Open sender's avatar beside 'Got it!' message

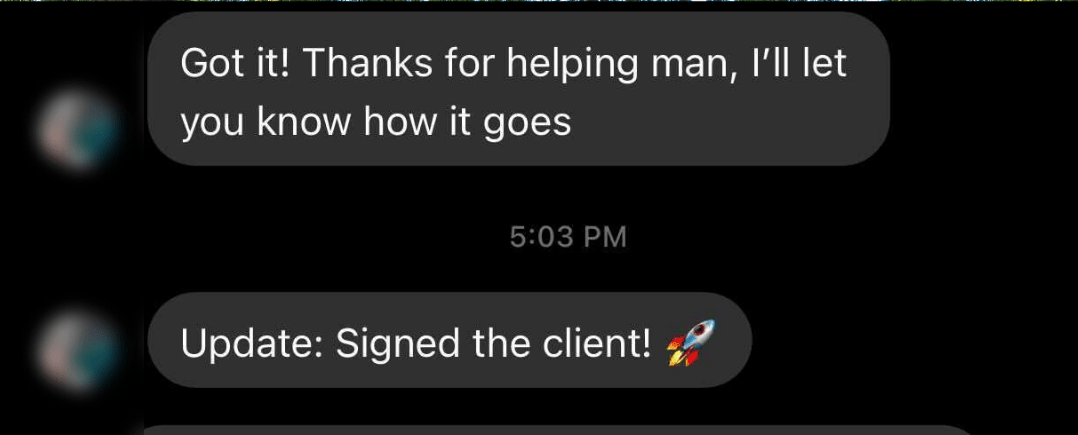[x=78, y=128]
